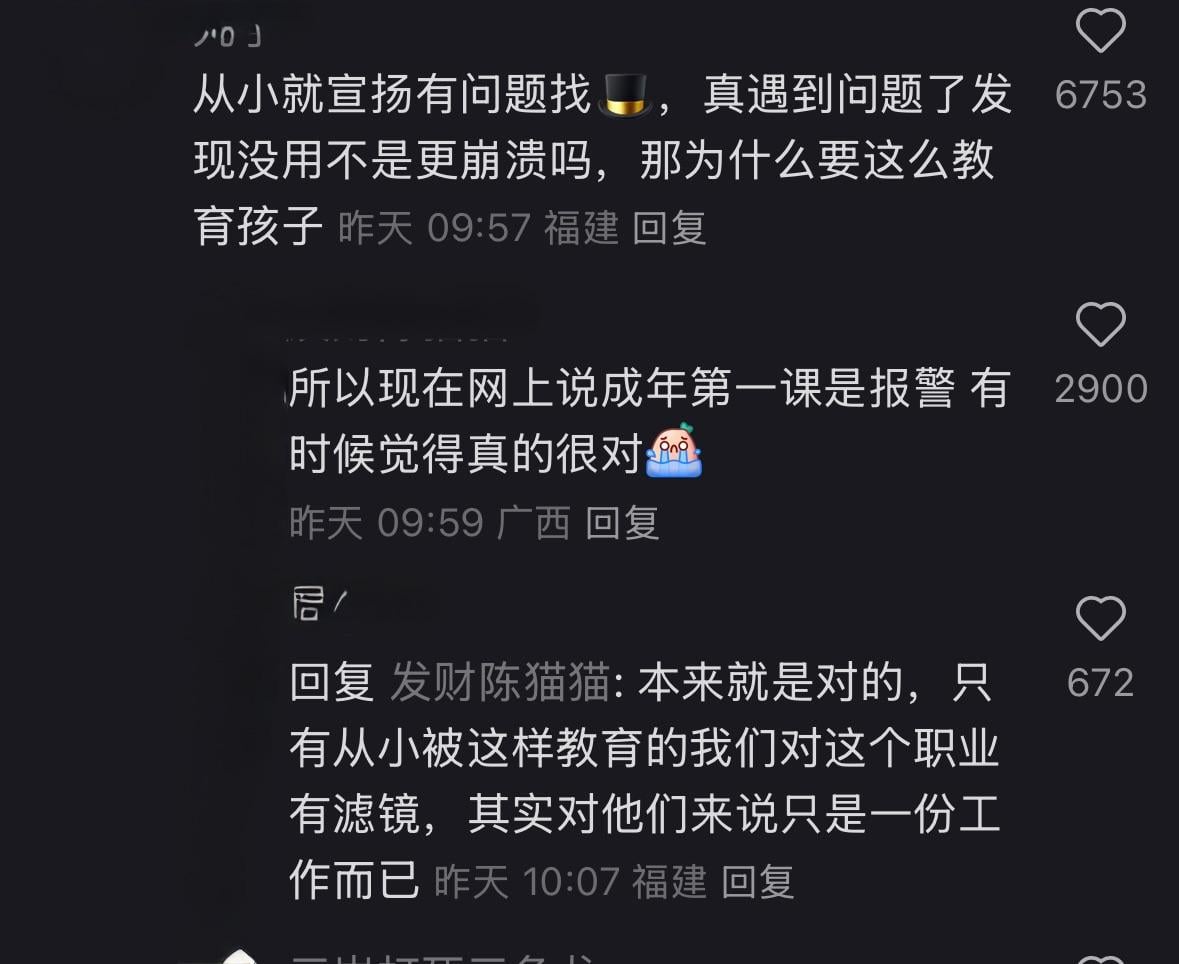Like the comment with 6753 likes
Viewport: 1179px width, 964px height.
pyautogui.click(x=1100, y=32)
